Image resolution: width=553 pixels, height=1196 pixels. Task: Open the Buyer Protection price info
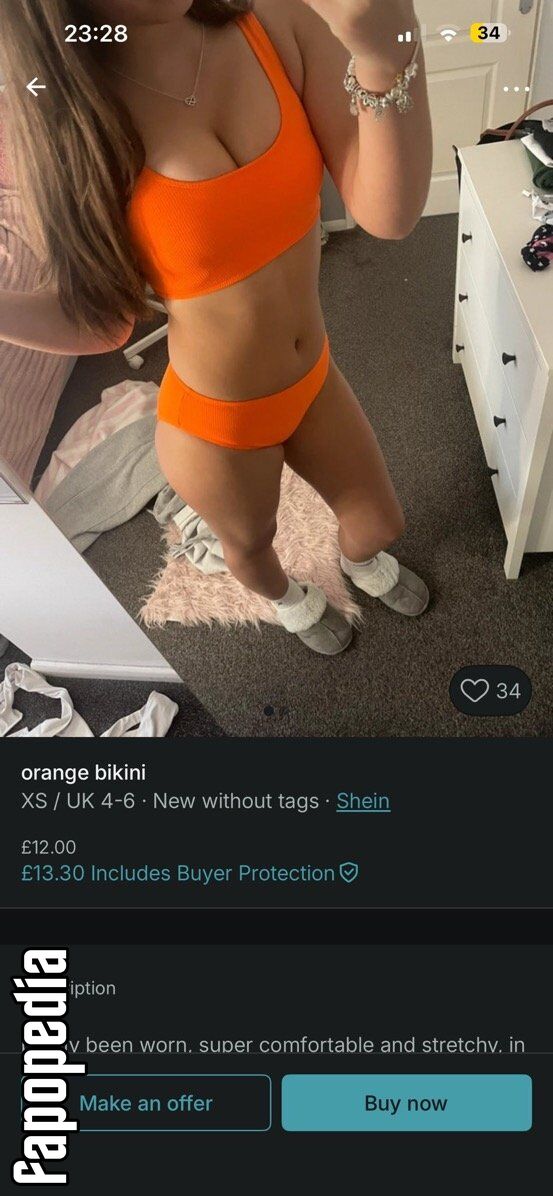pos(189,873)
